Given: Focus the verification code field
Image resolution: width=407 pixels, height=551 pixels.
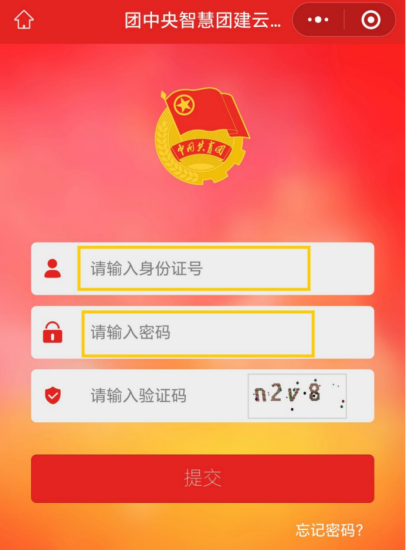Looking at the screenshot, I should tap(165, 396).
